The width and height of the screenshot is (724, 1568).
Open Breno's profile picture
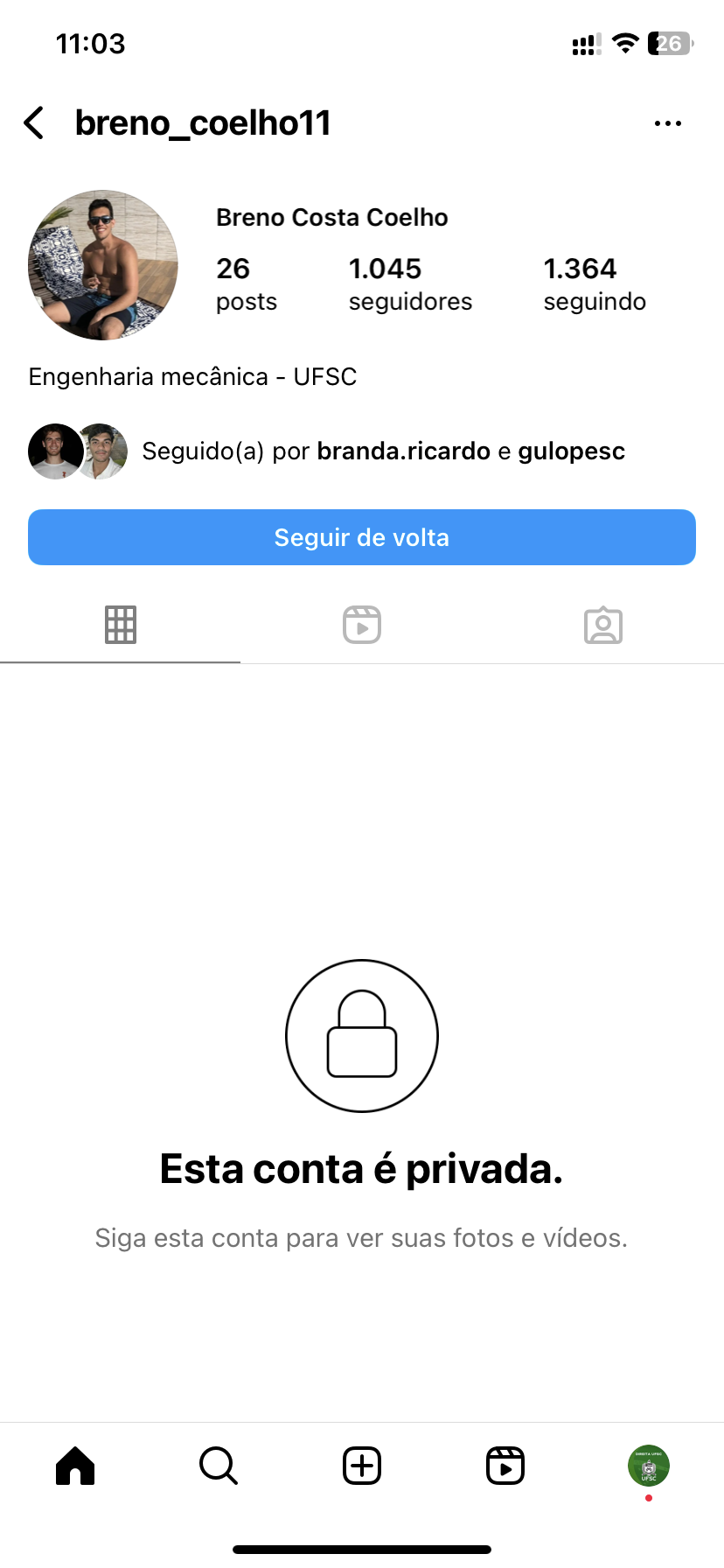pyautogui.click(x=103, y=265)
